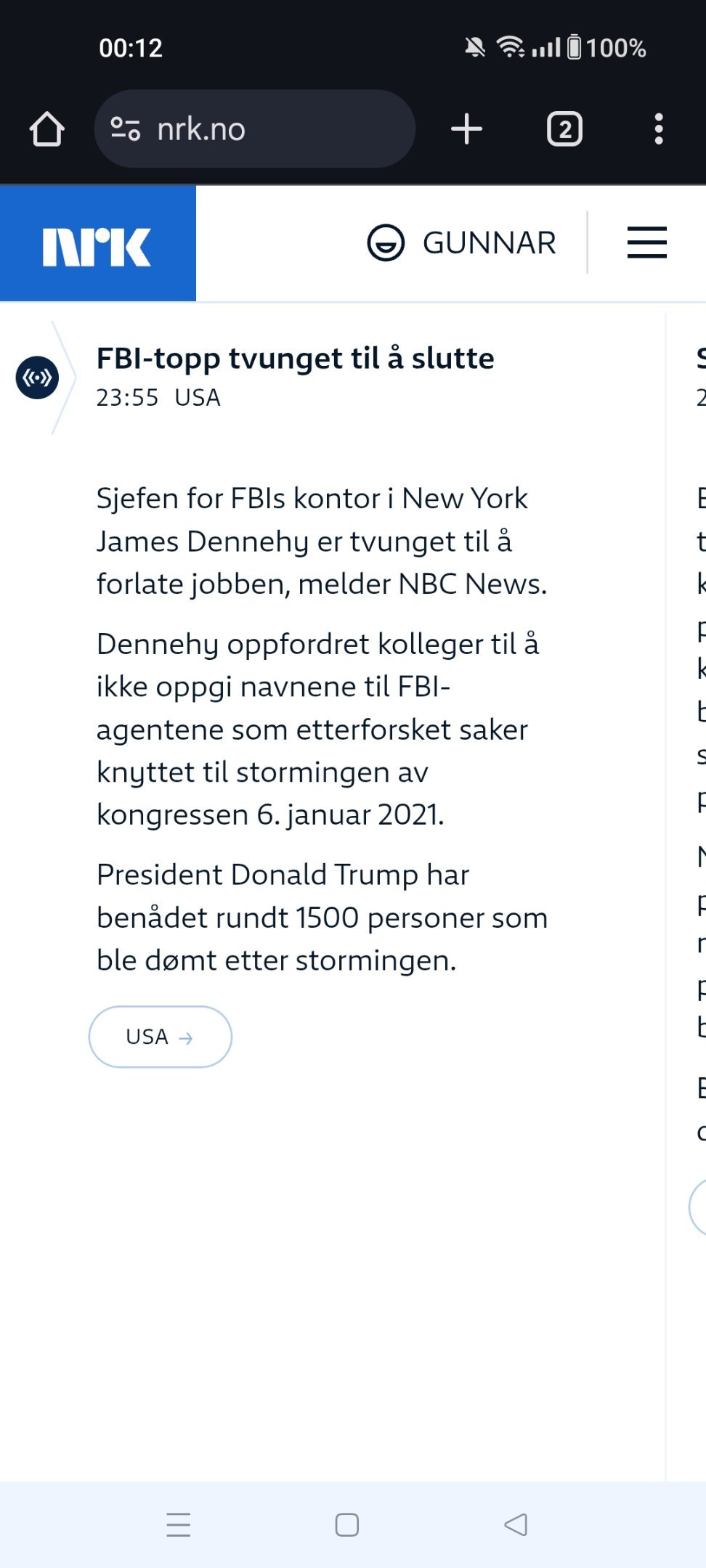Tap the nrk.no address bar
The width and height of the screenshot is (706, 1568).
[254, 129]
